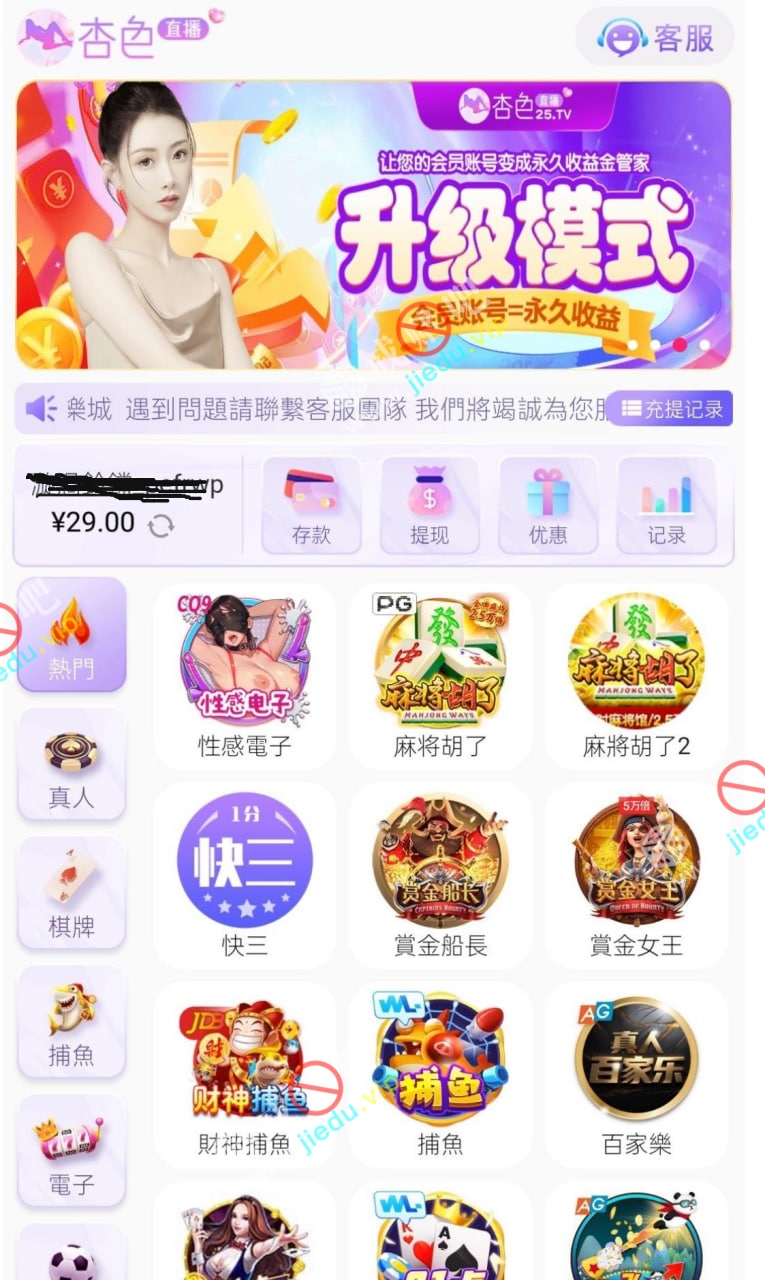Open 客服 customer service
This screenshot has height=1280, width=765.
coord(655,38)
